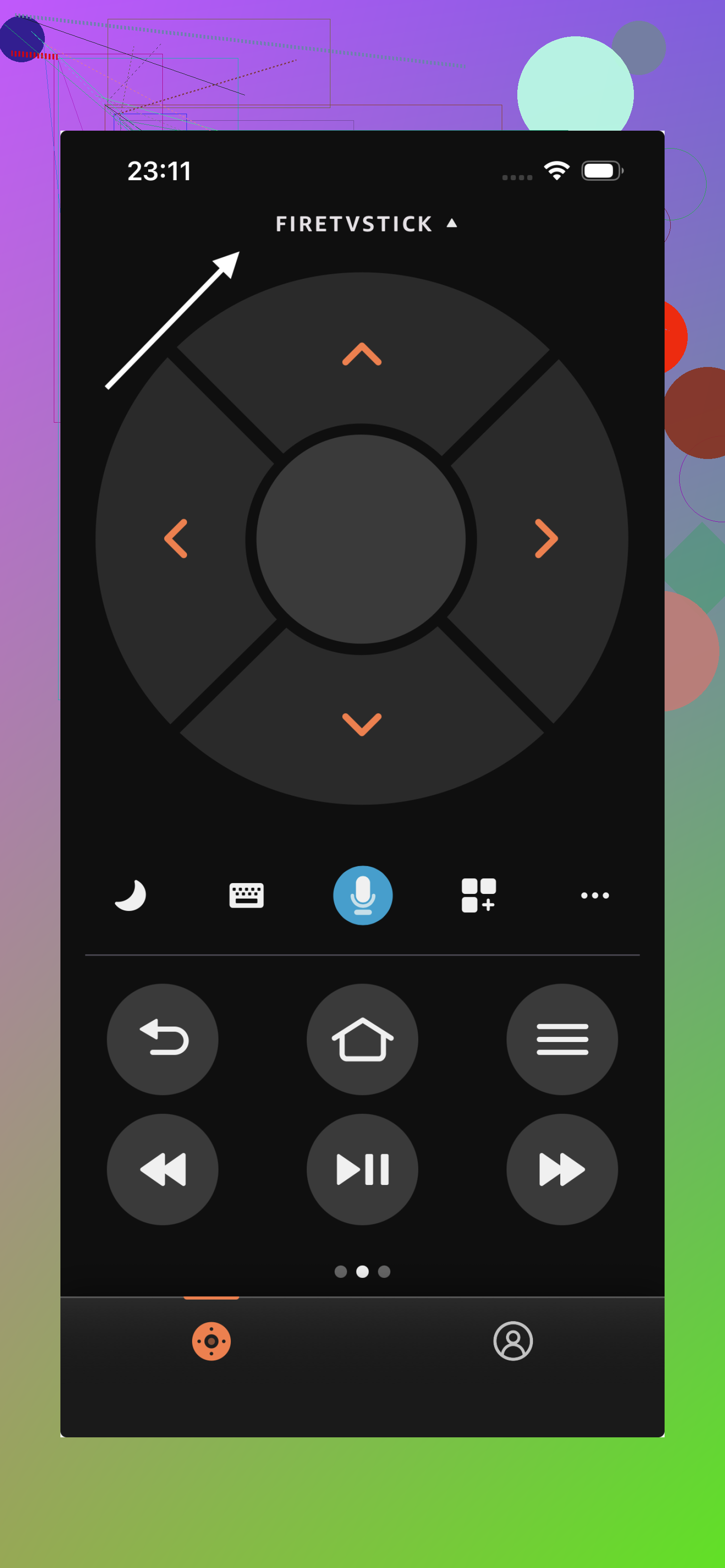The image size is (725, 1568).
Task: Toggle play/pause
Action: 362,1169
